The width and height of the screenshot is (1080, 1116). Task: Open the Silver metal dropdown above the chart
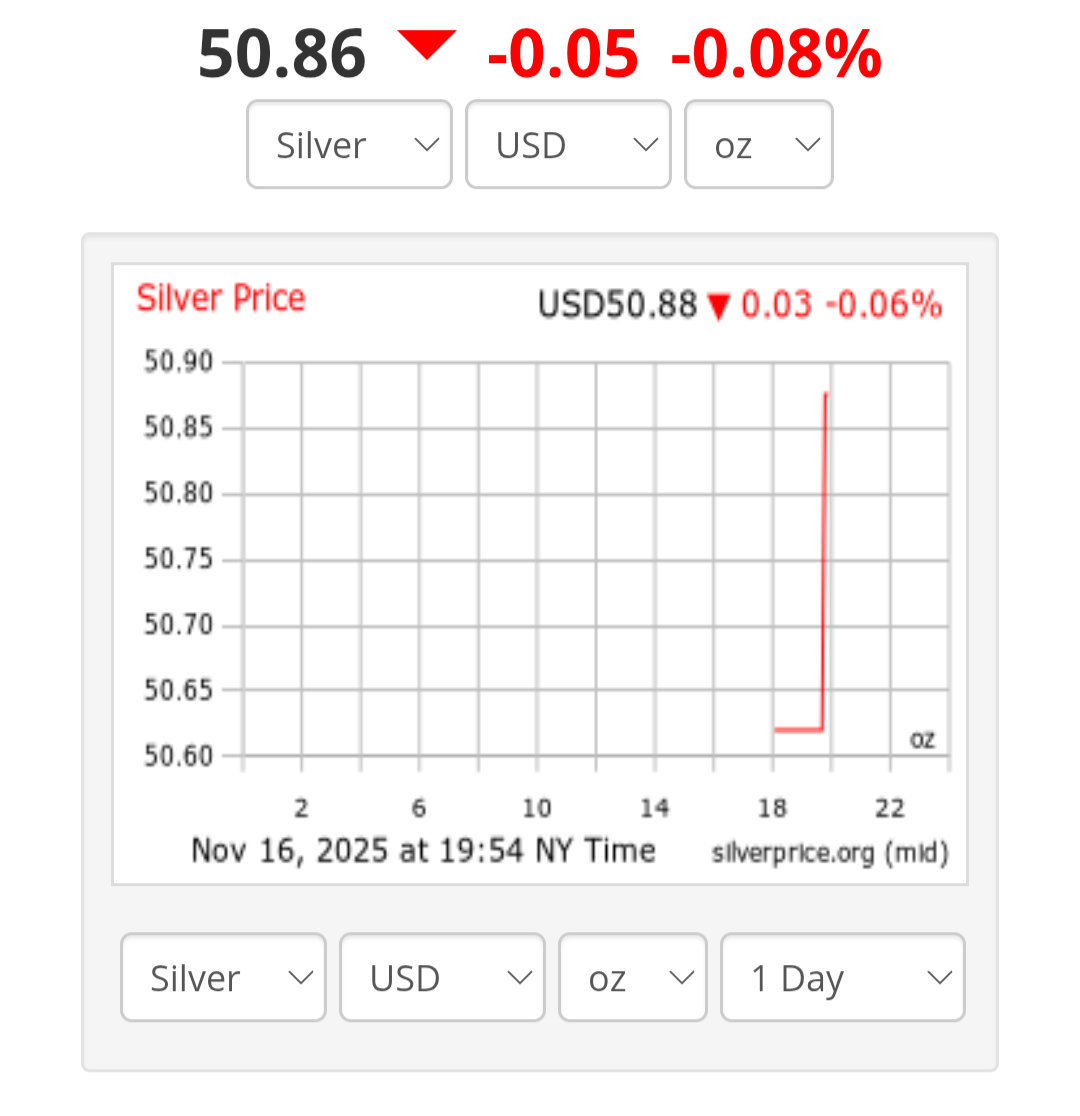pyautogui.click(x=349, y=145)
